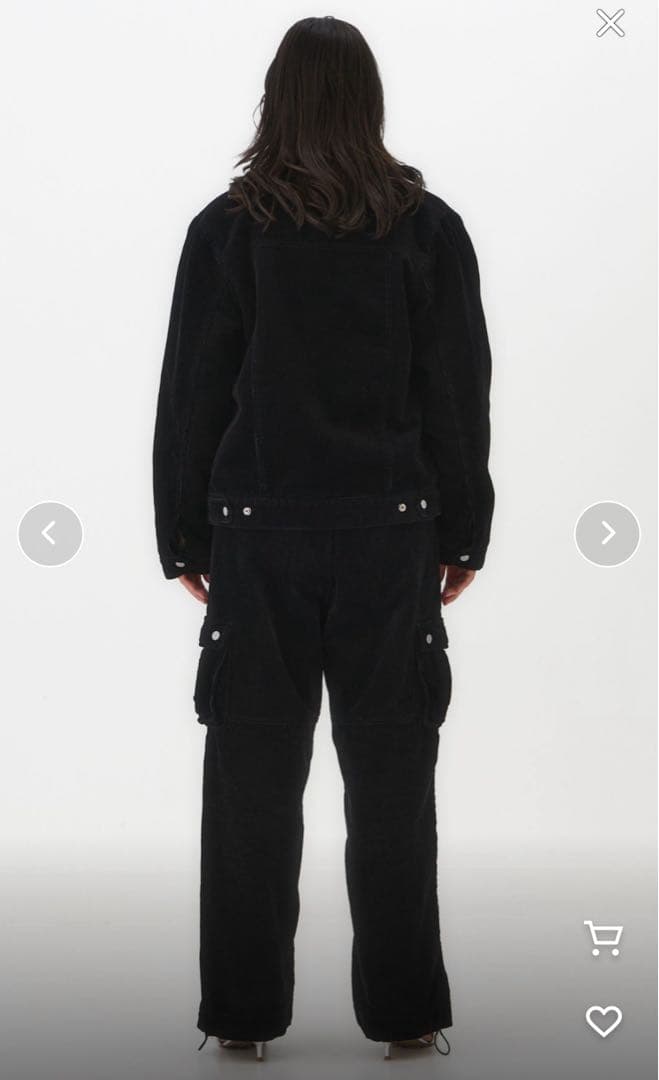This screenshot has width=659, height=1080.
Task: Save this item to favorites
Action: point(603,1020)
